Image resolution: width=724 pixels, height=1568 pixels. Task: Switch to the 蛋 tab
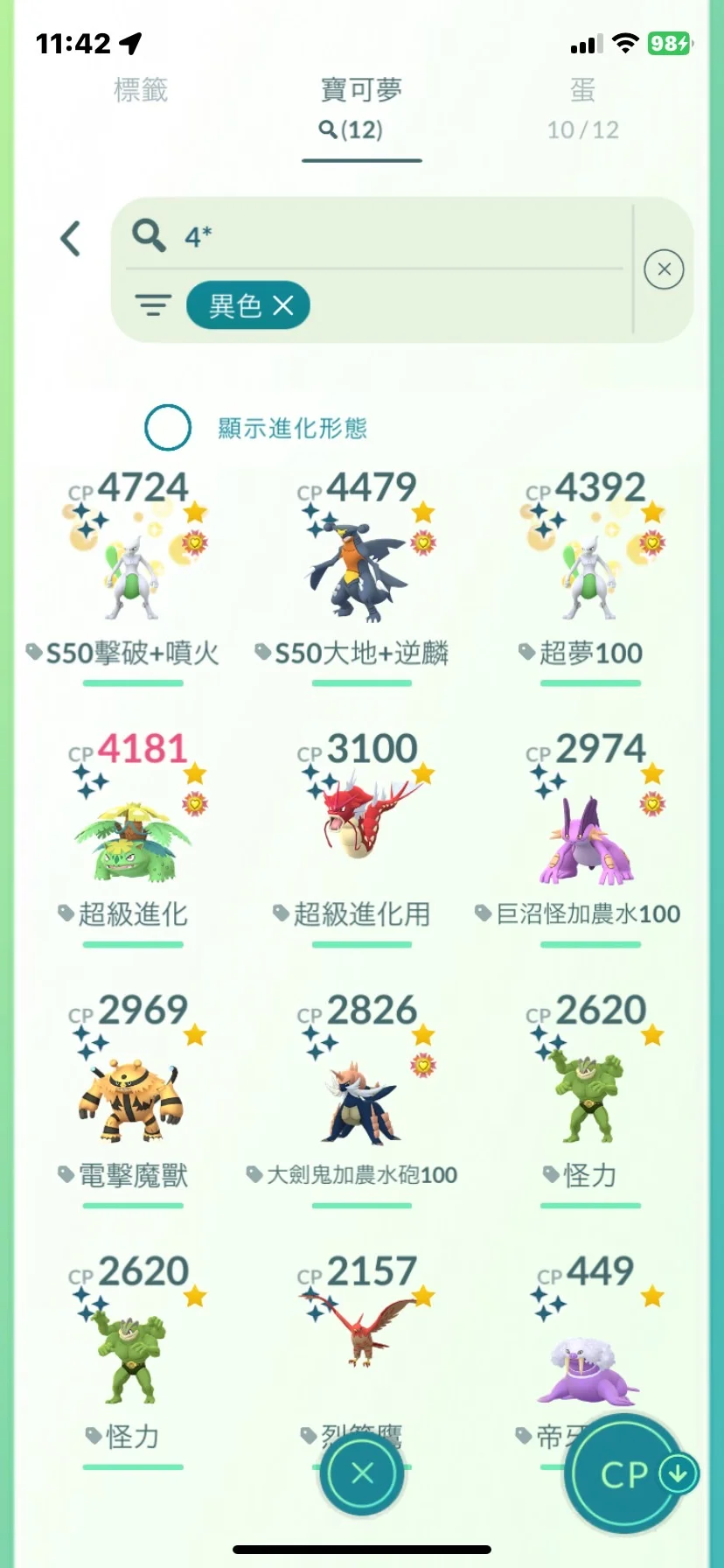tap(583, 89)
